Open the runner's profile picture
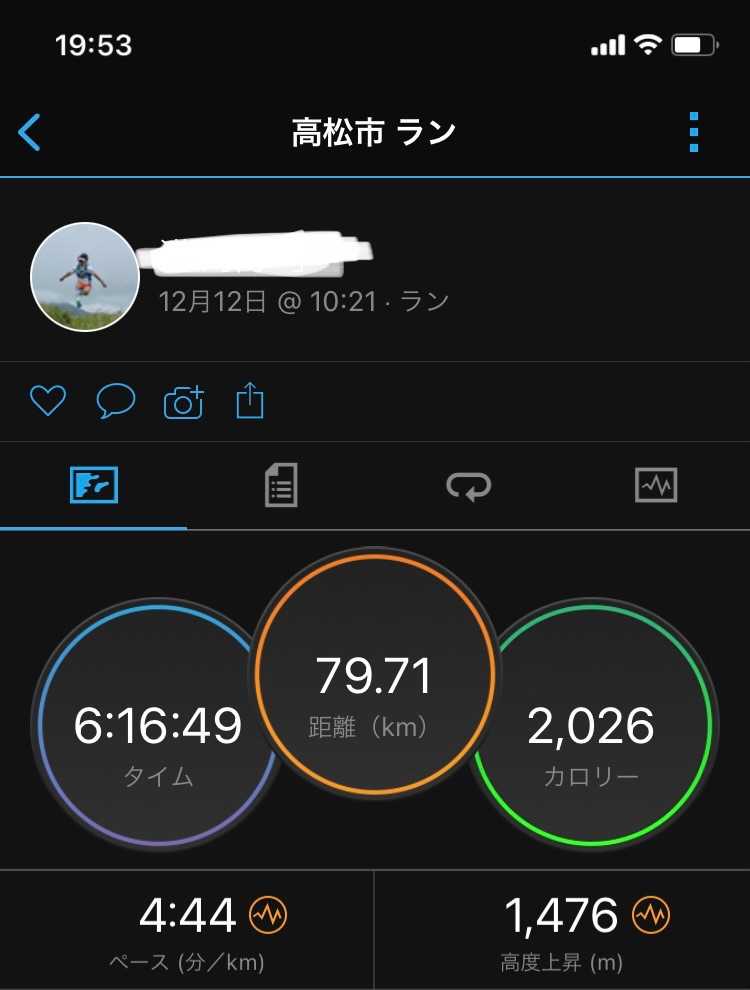Viewport: 750px width, 990px height. coord(85,277)
